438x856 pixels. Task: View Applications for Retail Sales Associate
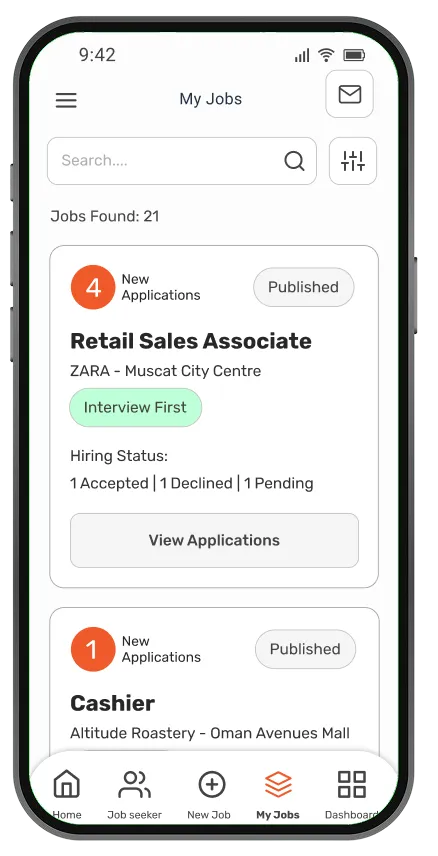pyautogui.click(x=214, y=540)
